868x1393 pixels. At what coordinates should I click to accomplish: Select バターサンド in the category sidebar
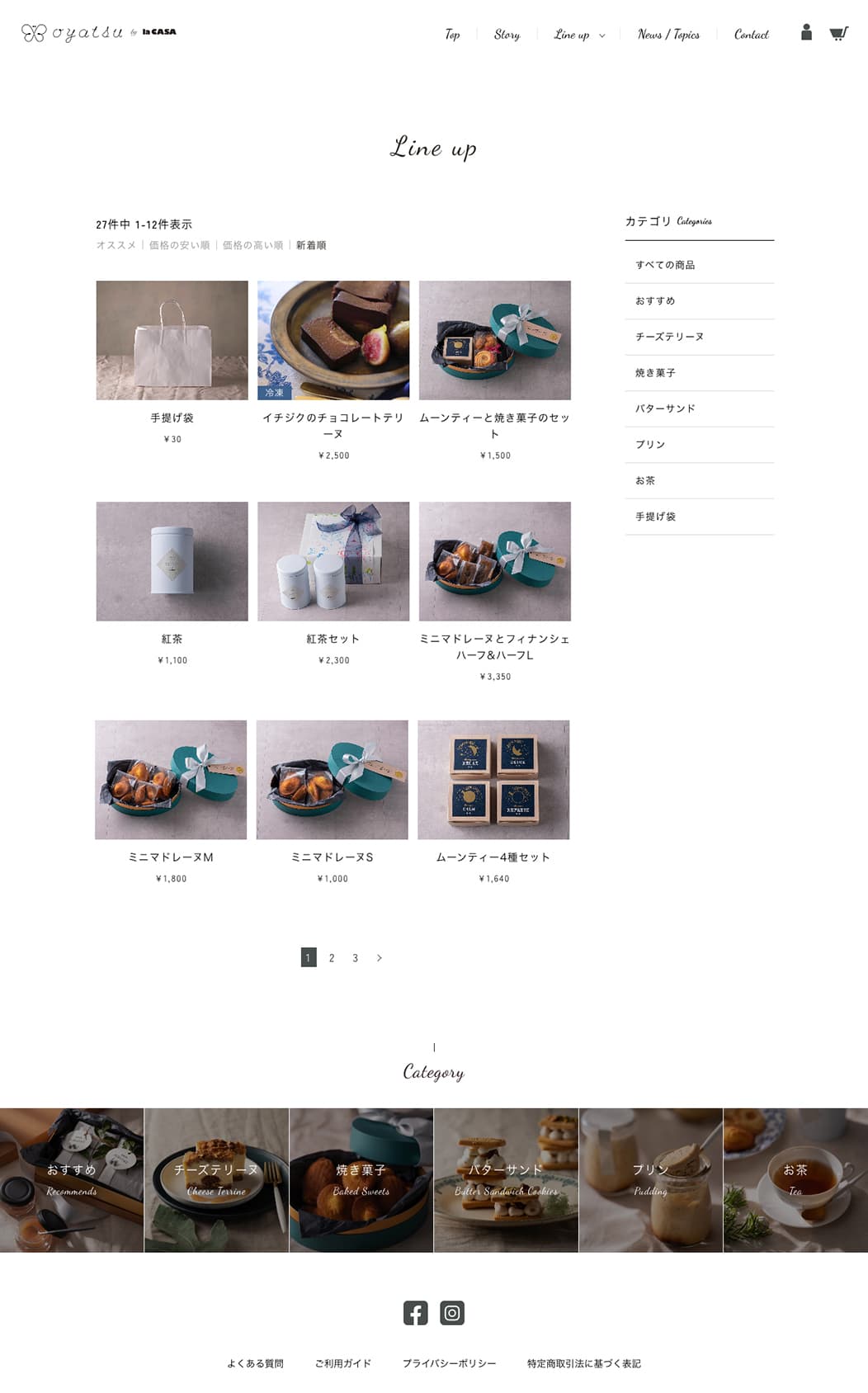665,408
